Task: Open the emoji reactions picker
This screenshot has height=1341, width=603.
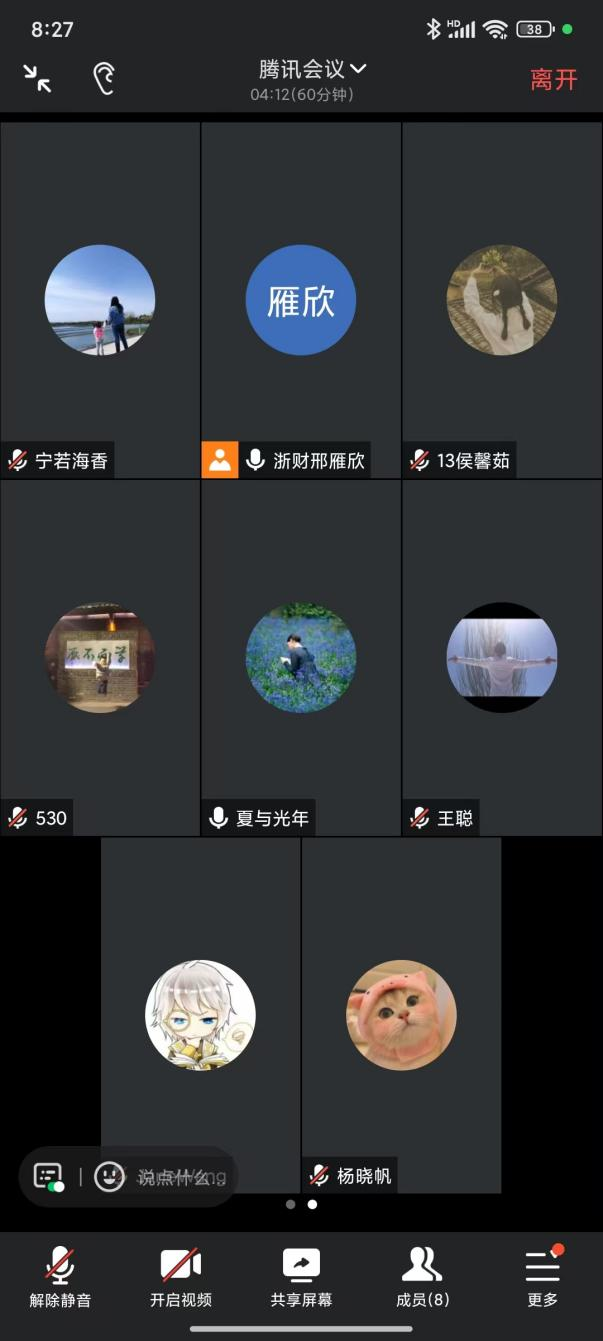Action: point(108,1176)
